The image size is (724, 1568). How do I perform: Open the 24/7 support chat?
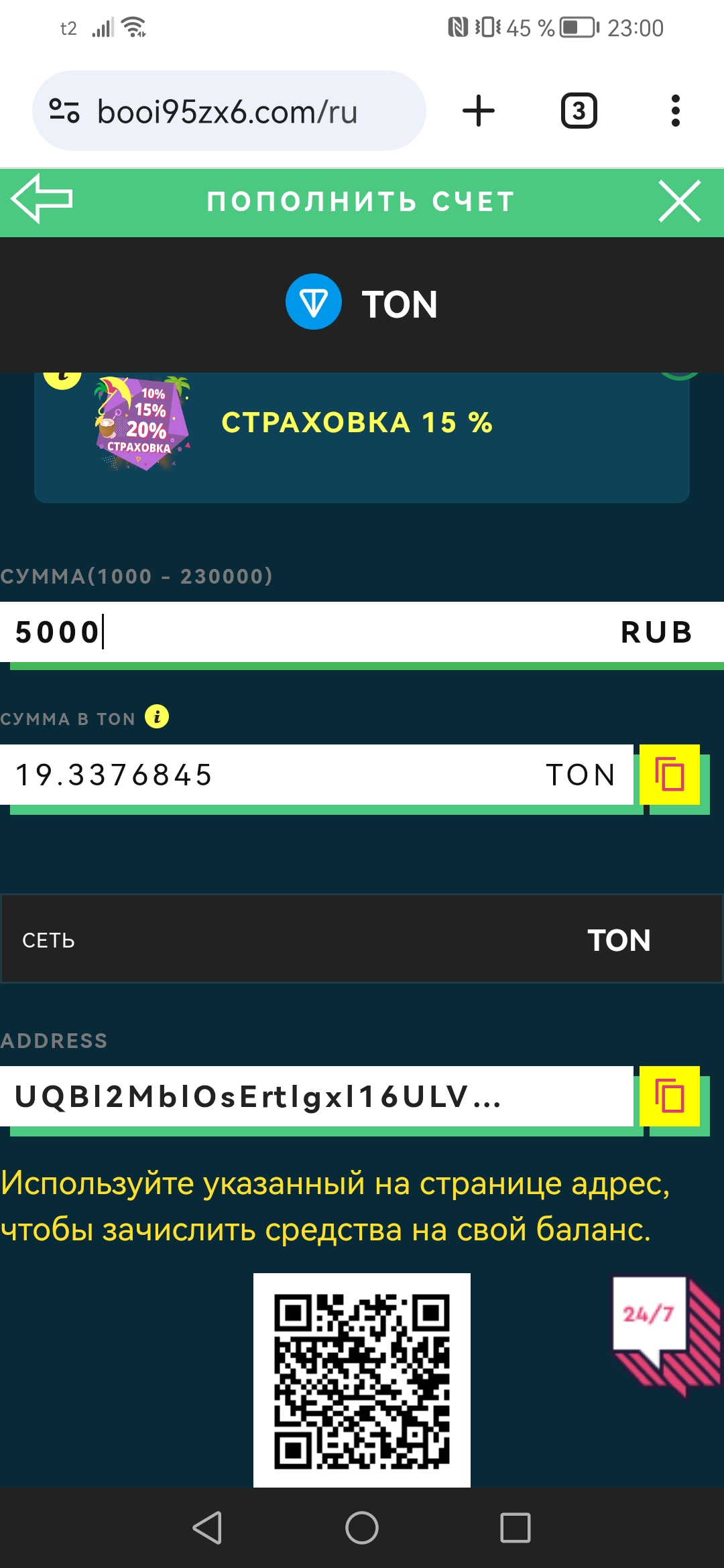coord(664,1333)
